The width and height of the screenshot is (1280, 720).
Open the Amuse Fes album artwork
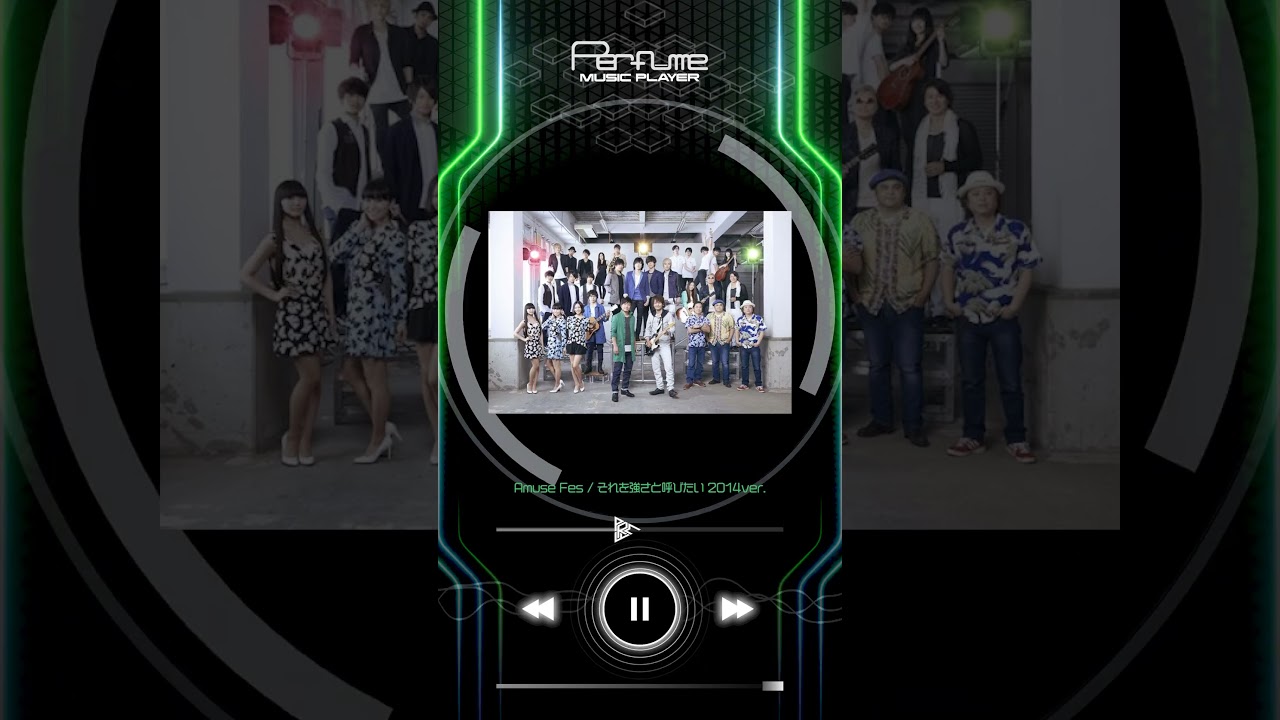pyautogui.click(x=640, y=312)
